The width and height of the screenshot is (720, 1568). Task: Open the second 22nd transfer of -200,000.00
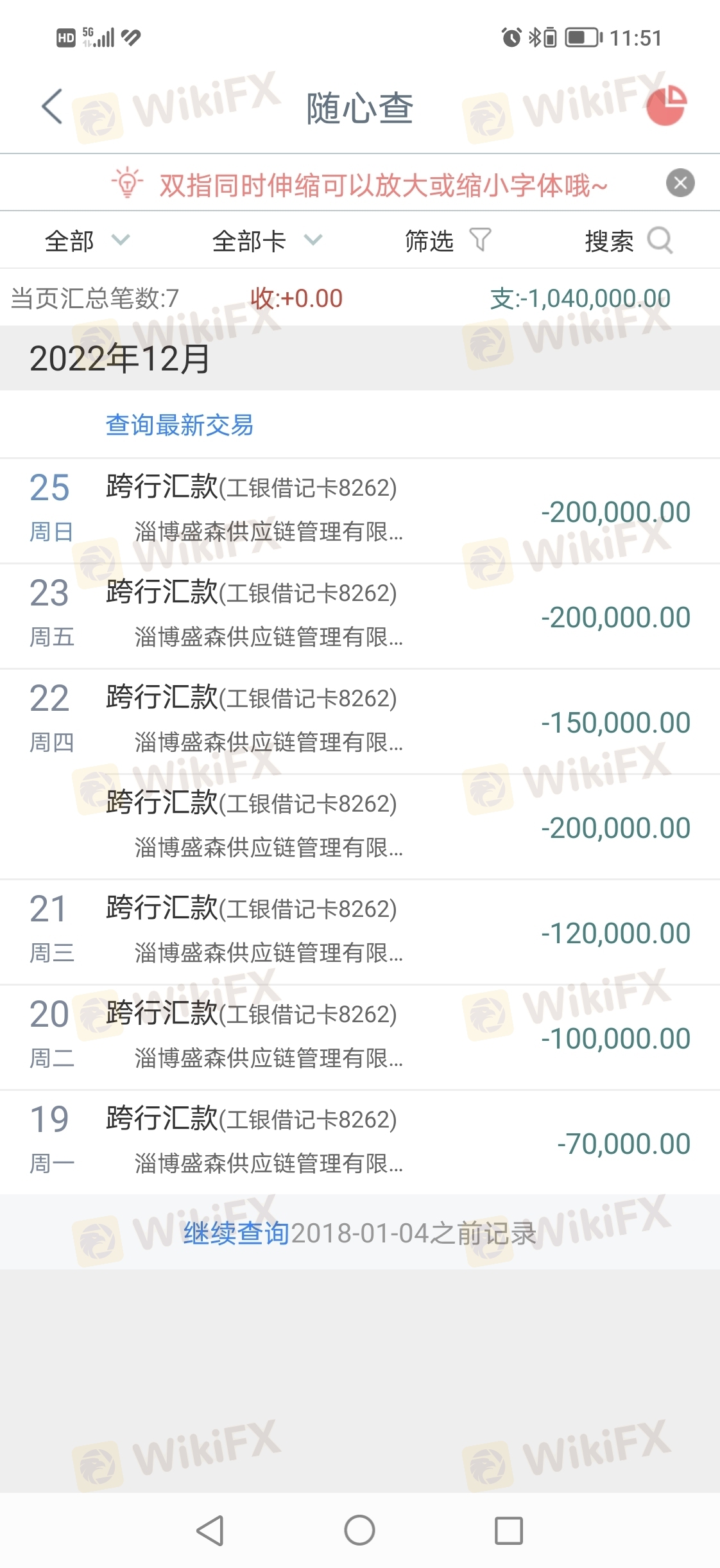click(x=360, y=827)
